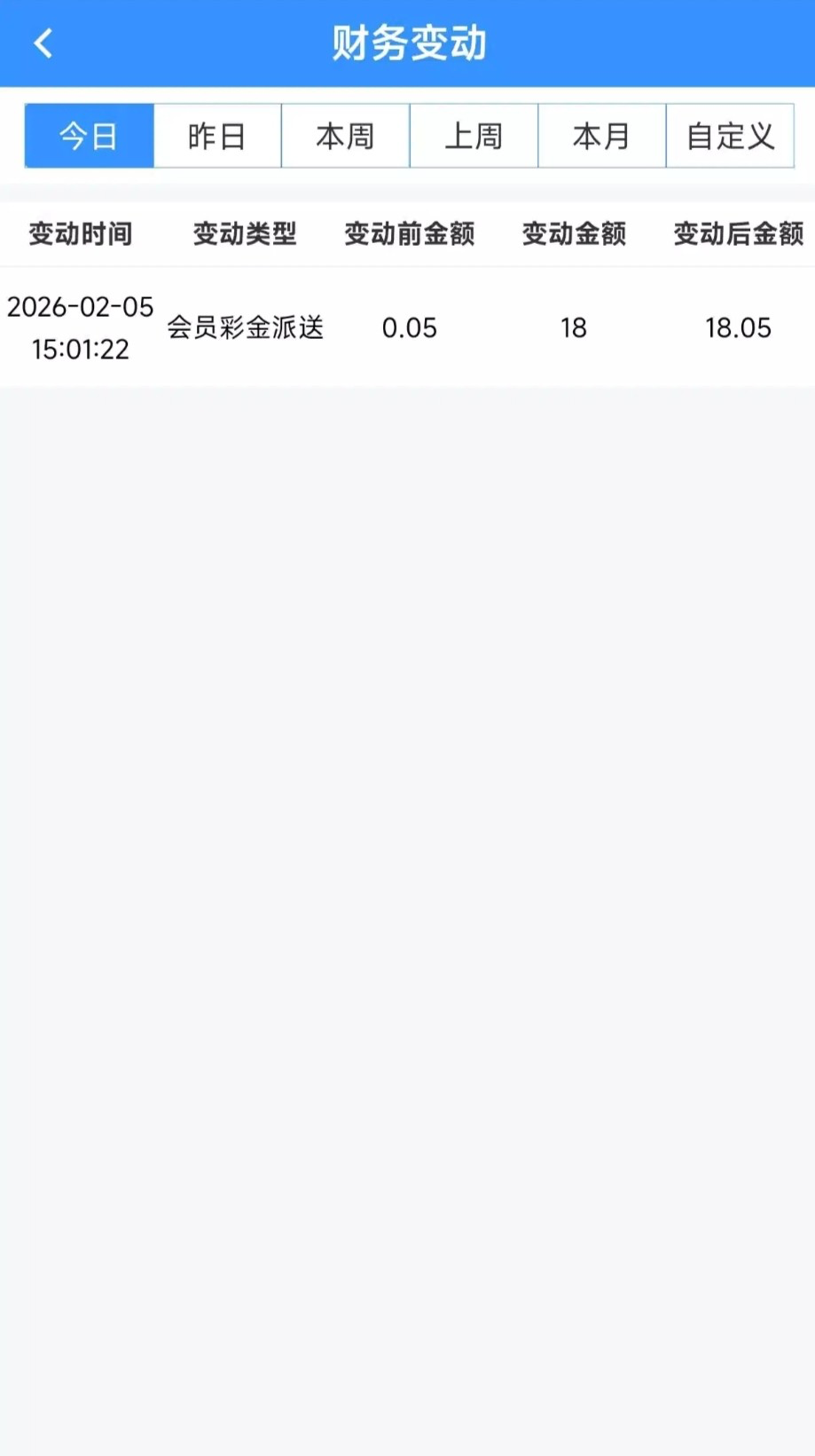Show records for 本周
This screenshot has height=1456, width=815.
coord(345,136)
